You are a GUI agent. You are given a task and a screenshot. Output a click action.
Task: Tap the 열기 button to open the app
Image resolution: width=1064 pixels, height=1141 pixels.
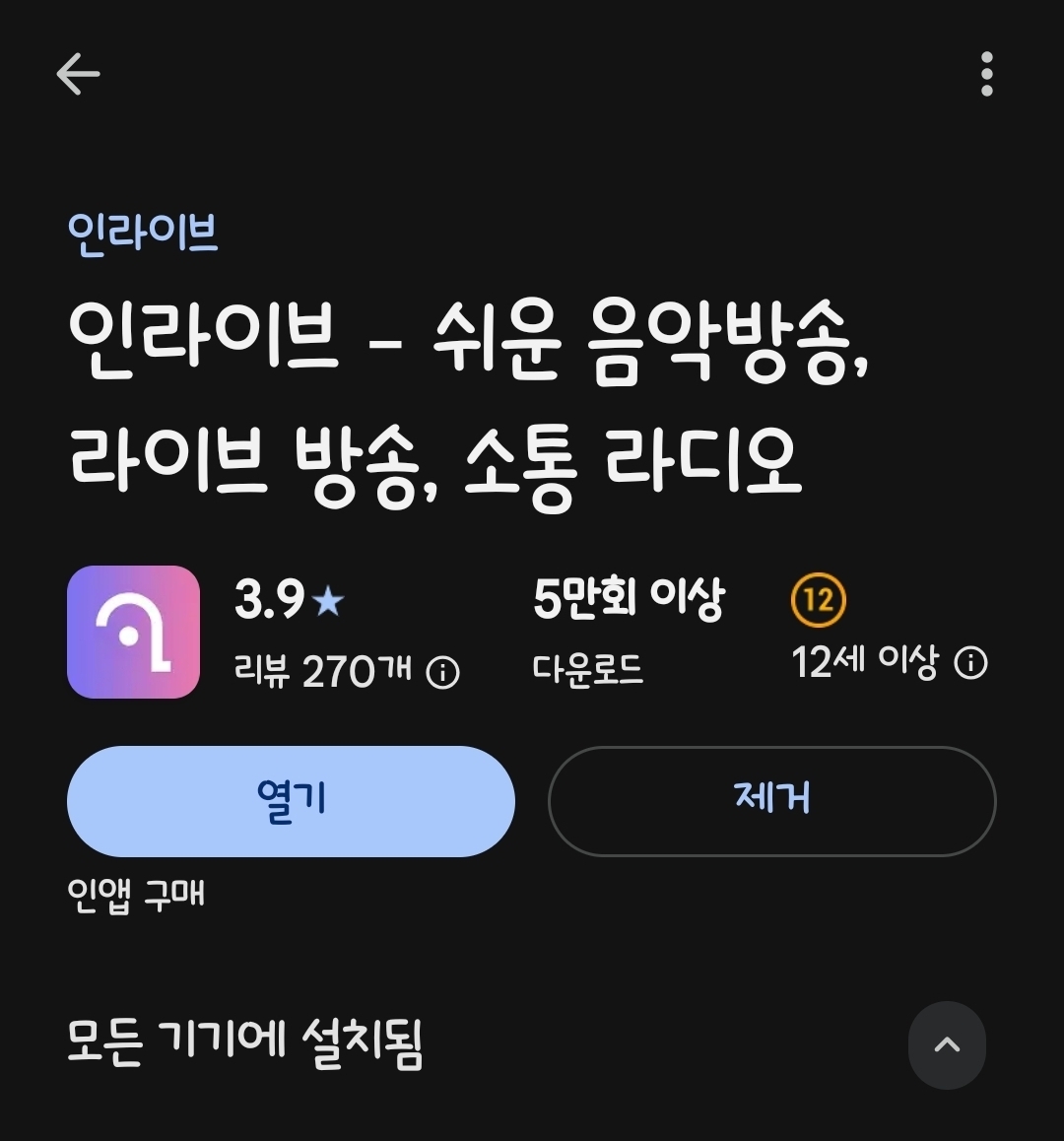coord(291,801)
